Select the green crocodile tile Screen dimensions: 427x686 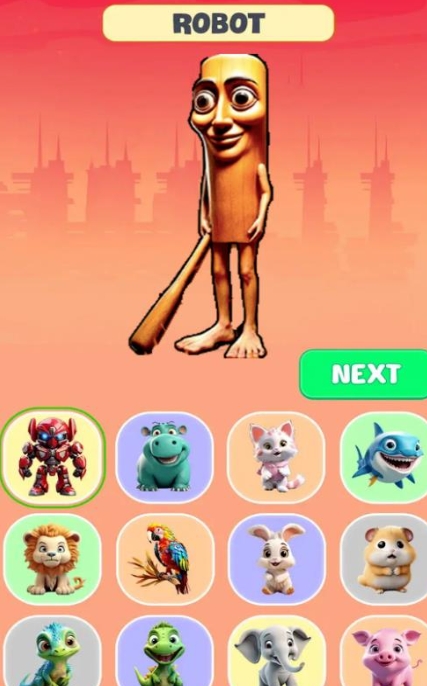pos(164,652)
